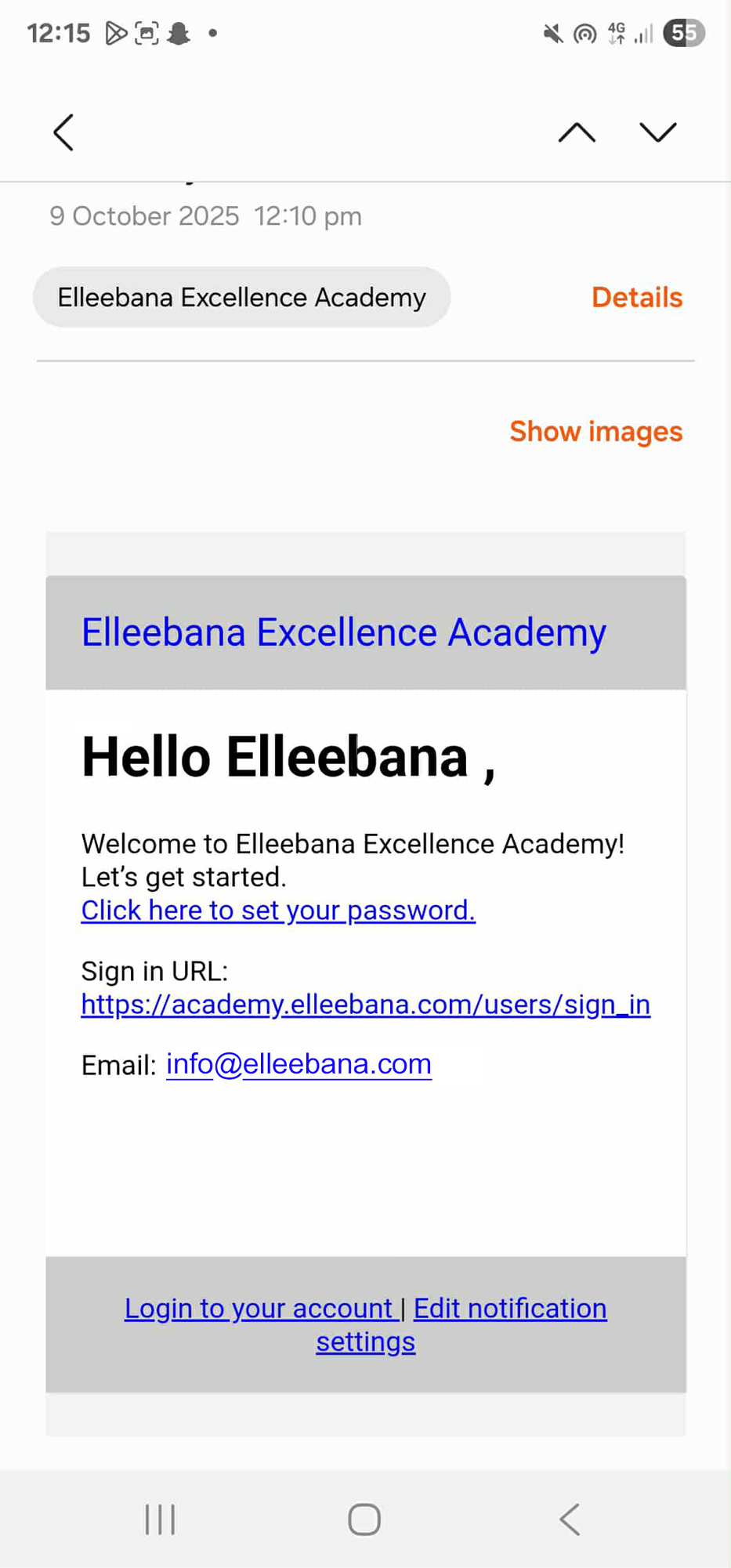This screenshot has width=731, height=1568.
Task: Show images in this email
Action: (x=595, y=432)
